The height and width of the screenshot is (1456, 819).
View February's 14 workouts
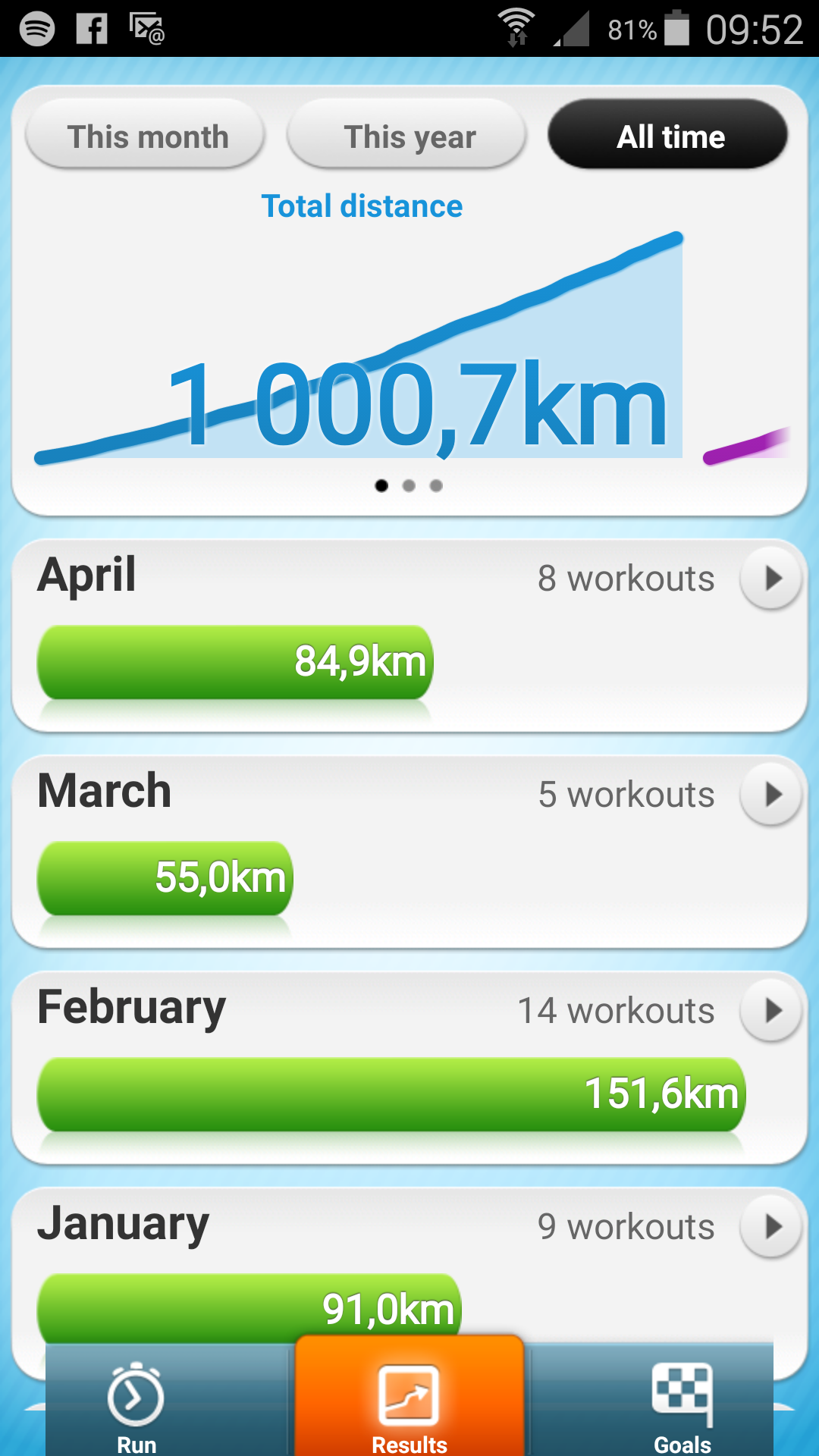771,1010
